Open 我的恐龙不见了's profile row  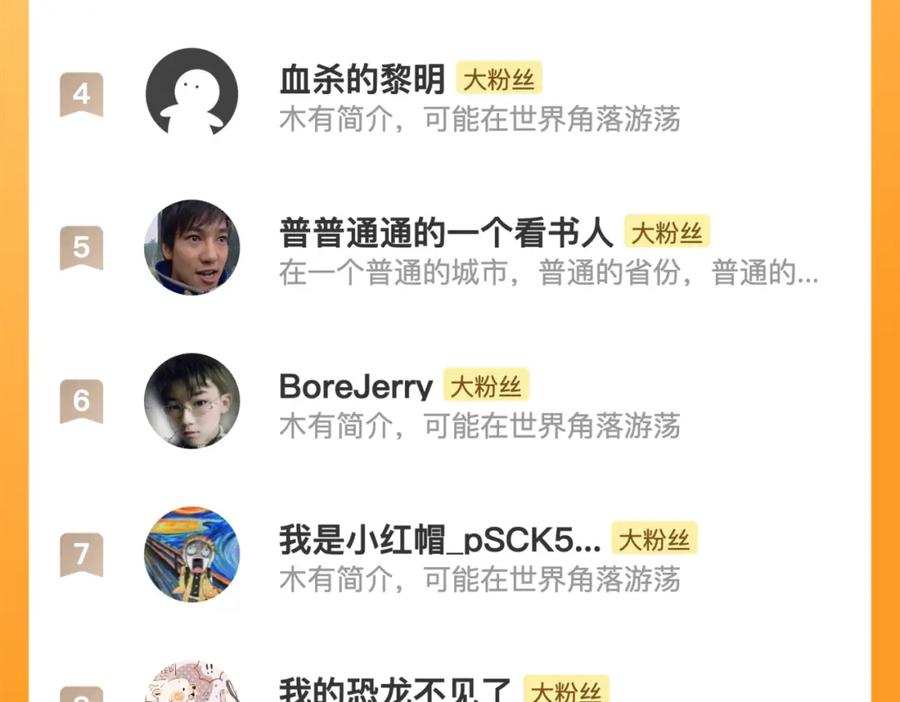point(396,691)
